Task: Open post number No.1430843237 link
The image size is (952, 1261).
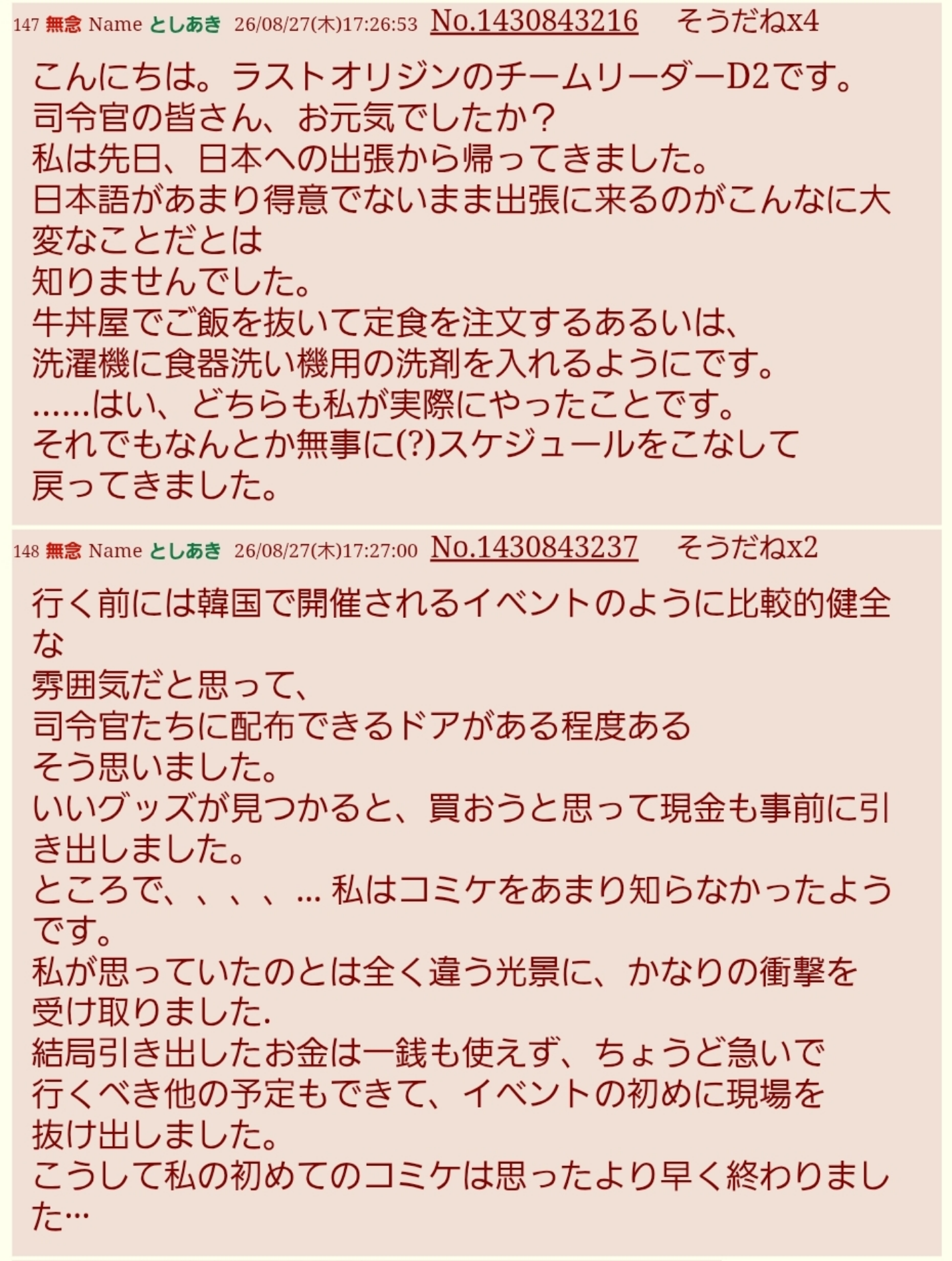Action: pyautogui.click(x=534, y=548)
